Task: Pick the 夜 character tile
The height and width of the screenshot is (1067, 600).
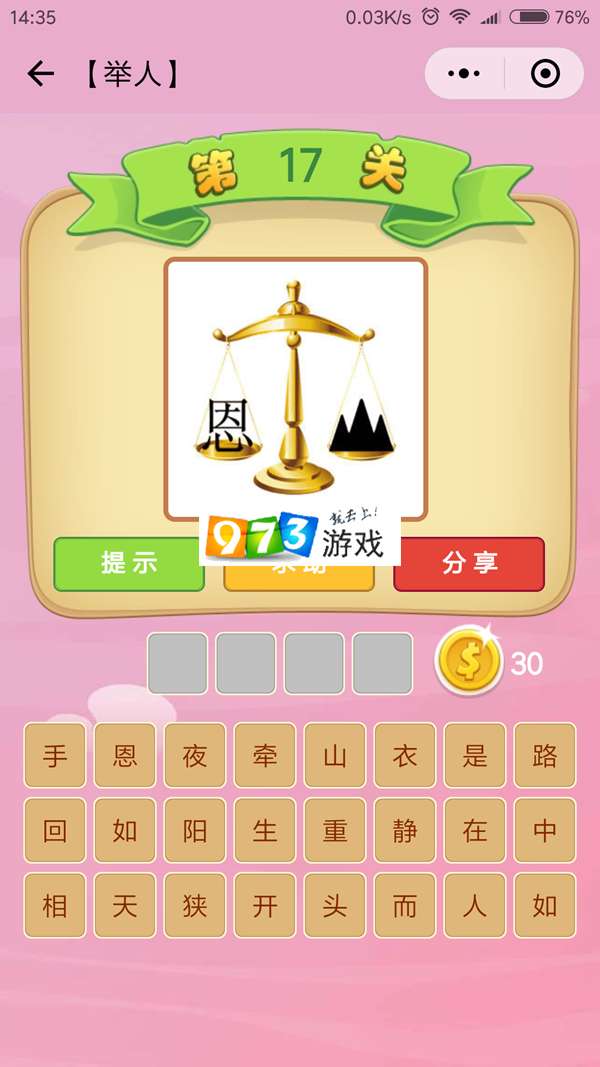Action: point(195,756)
